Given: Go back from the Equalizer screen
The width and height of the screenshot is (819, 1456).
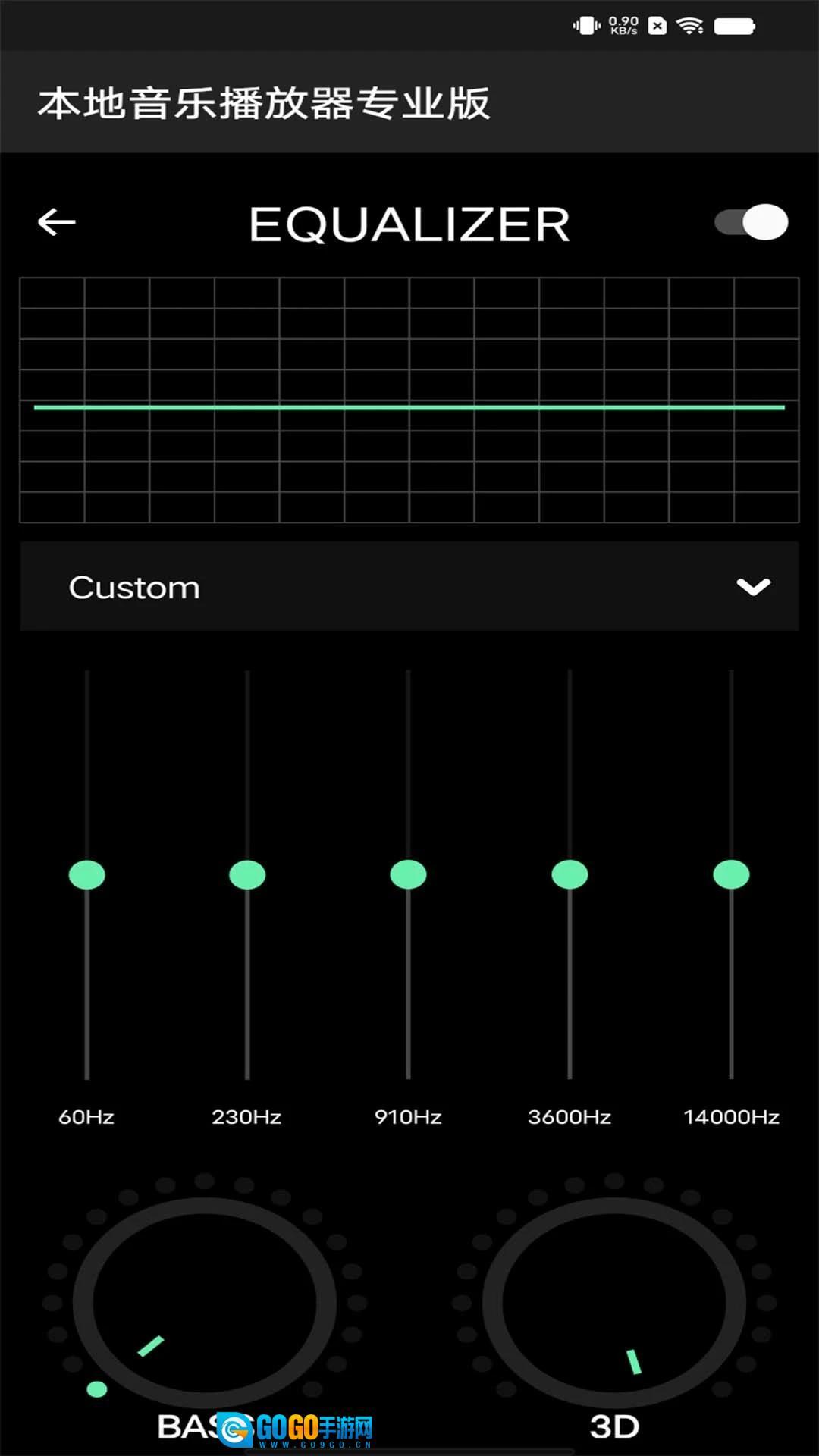Looking at the screenshot, I should pos(57,222).
